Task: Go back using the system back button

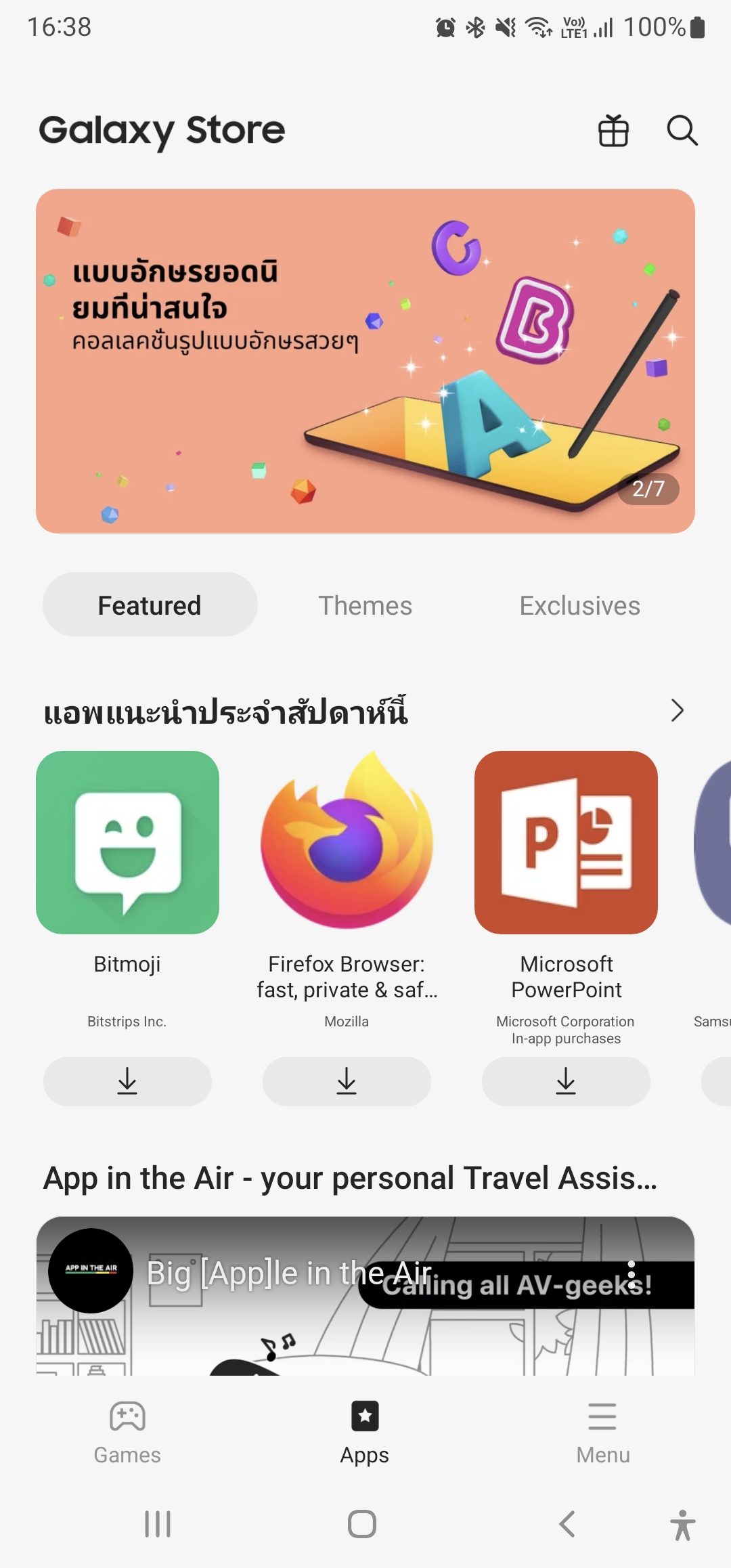Action: click(x=567, y=1524)
